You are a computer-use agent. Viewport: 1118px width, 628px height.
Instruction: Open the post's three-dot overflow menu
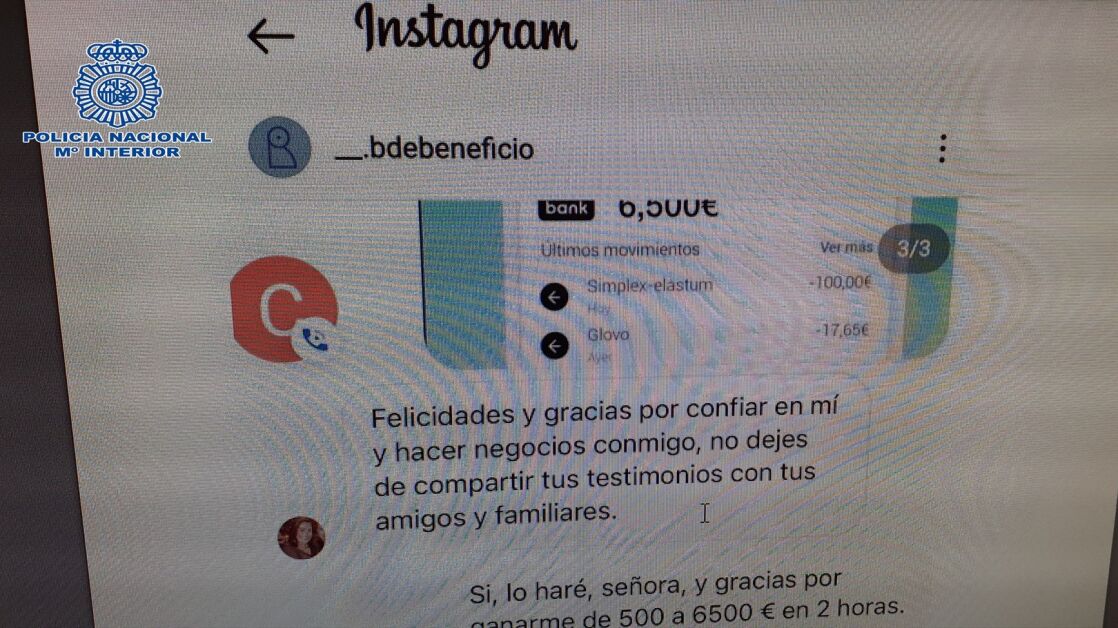941,149
